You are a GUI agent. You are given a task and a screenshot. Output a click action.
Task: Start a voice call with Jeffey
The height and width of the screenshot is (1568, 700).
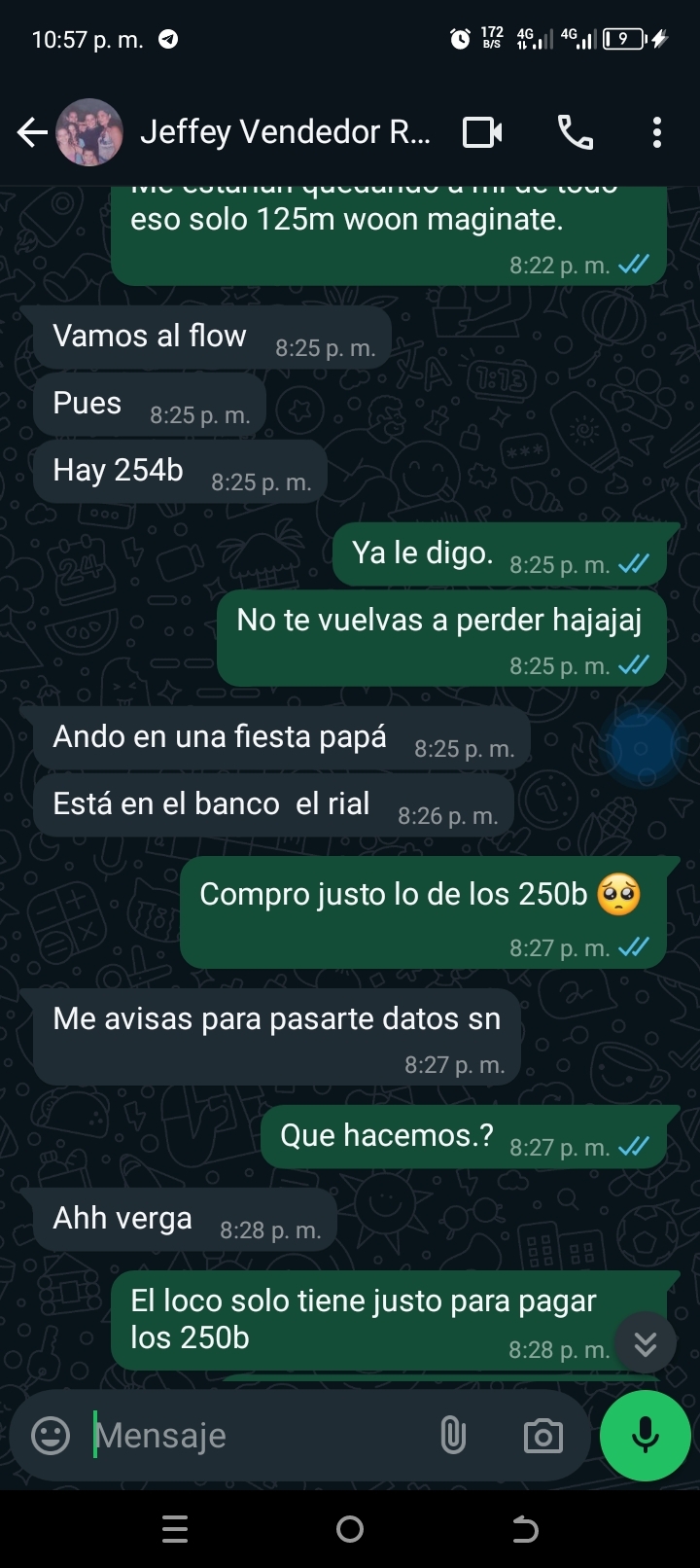(575, 132)
